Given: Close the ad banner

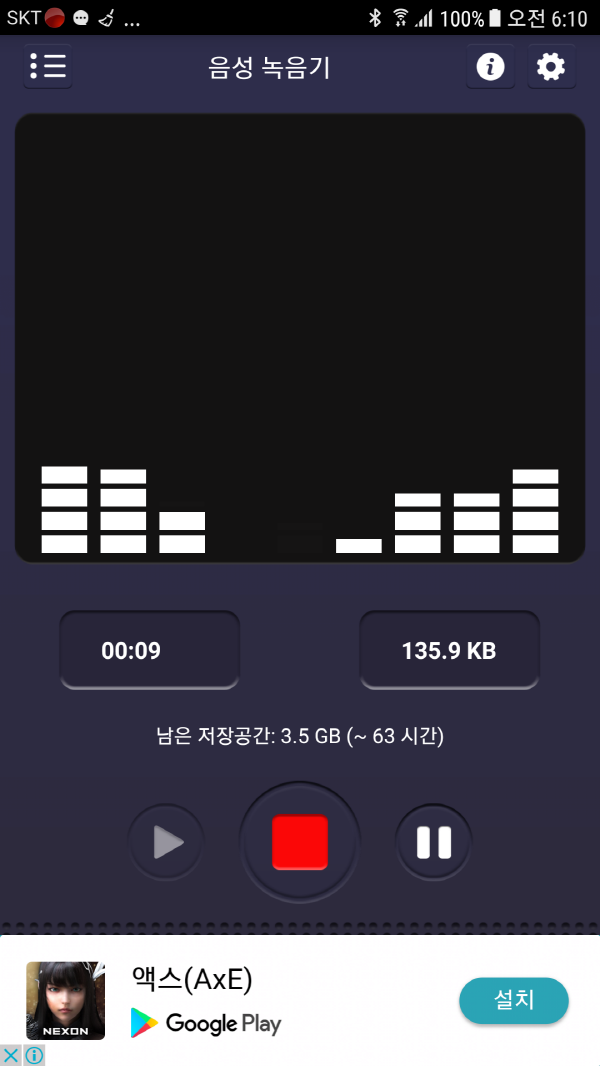Looking at the screenshot, I should point(11,1055).
